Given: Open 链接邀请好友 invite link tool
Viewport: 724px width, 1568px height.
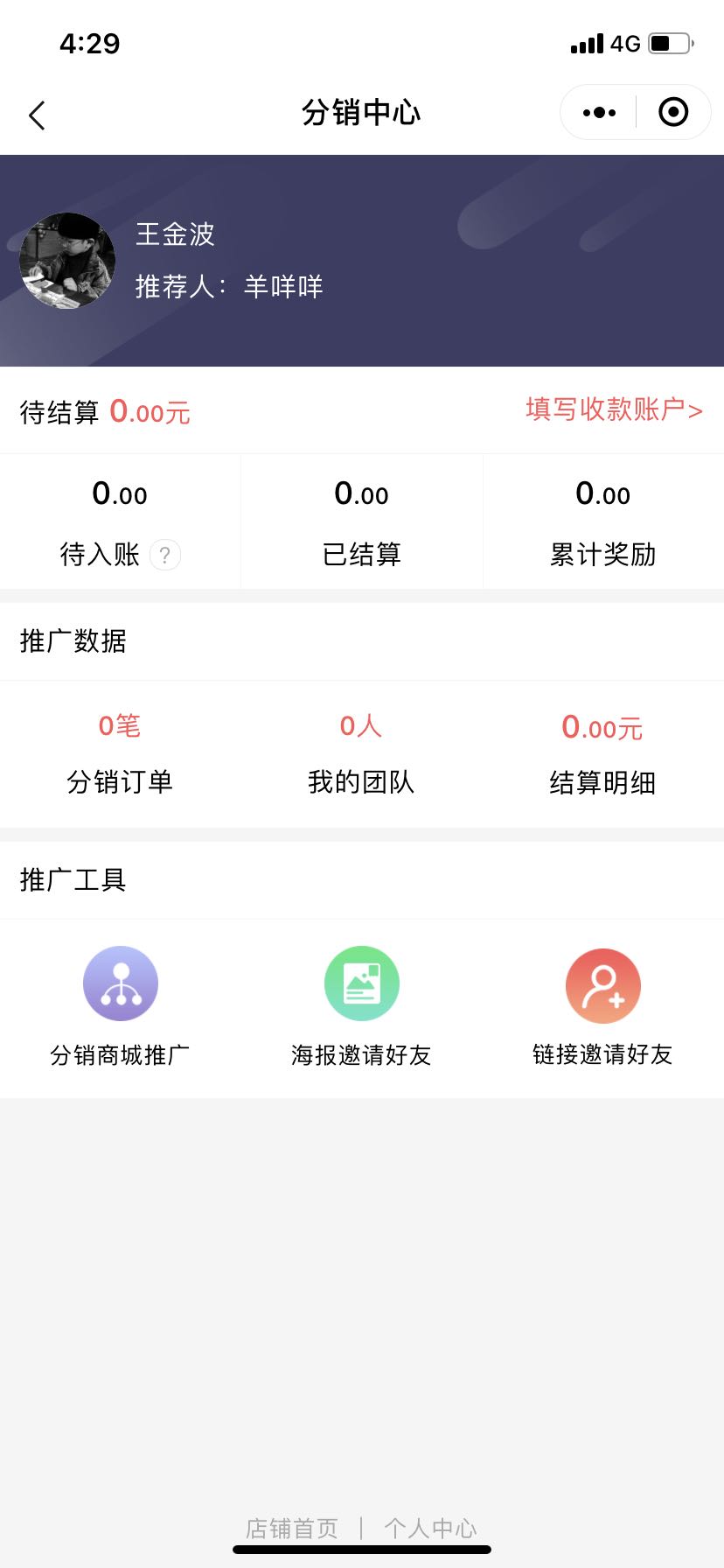Looking at the screenshot, I should (x=602, y=985).
